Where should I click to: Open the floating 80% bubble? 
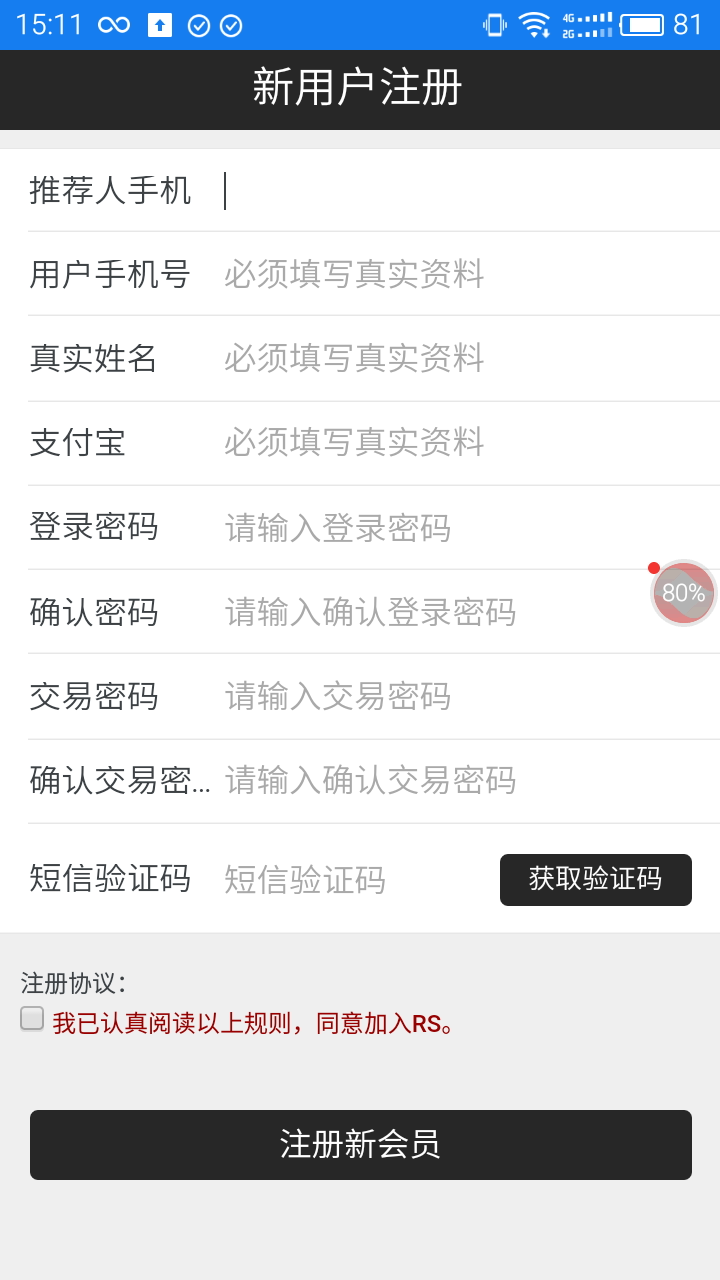684,593
